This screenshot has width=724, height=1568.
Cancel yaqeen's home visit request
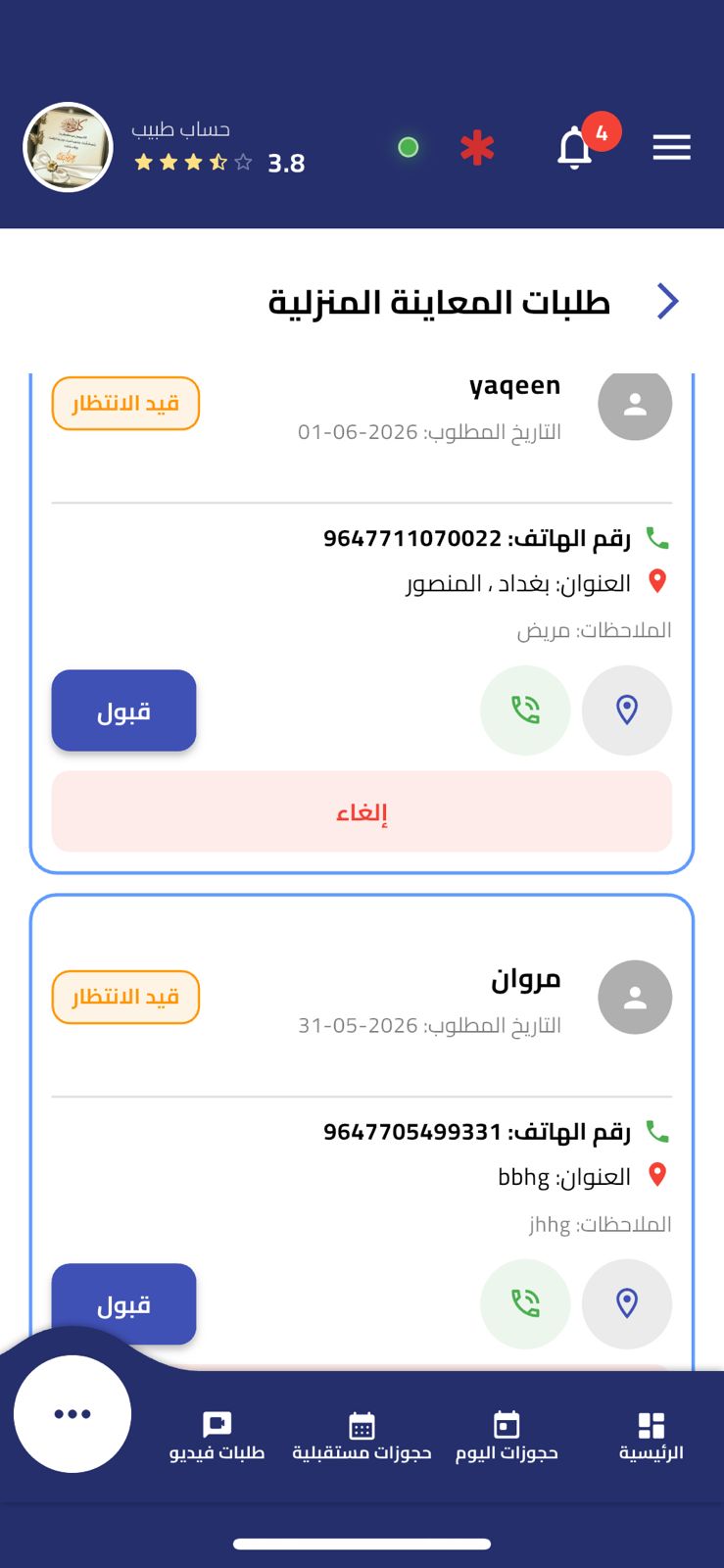362,811
